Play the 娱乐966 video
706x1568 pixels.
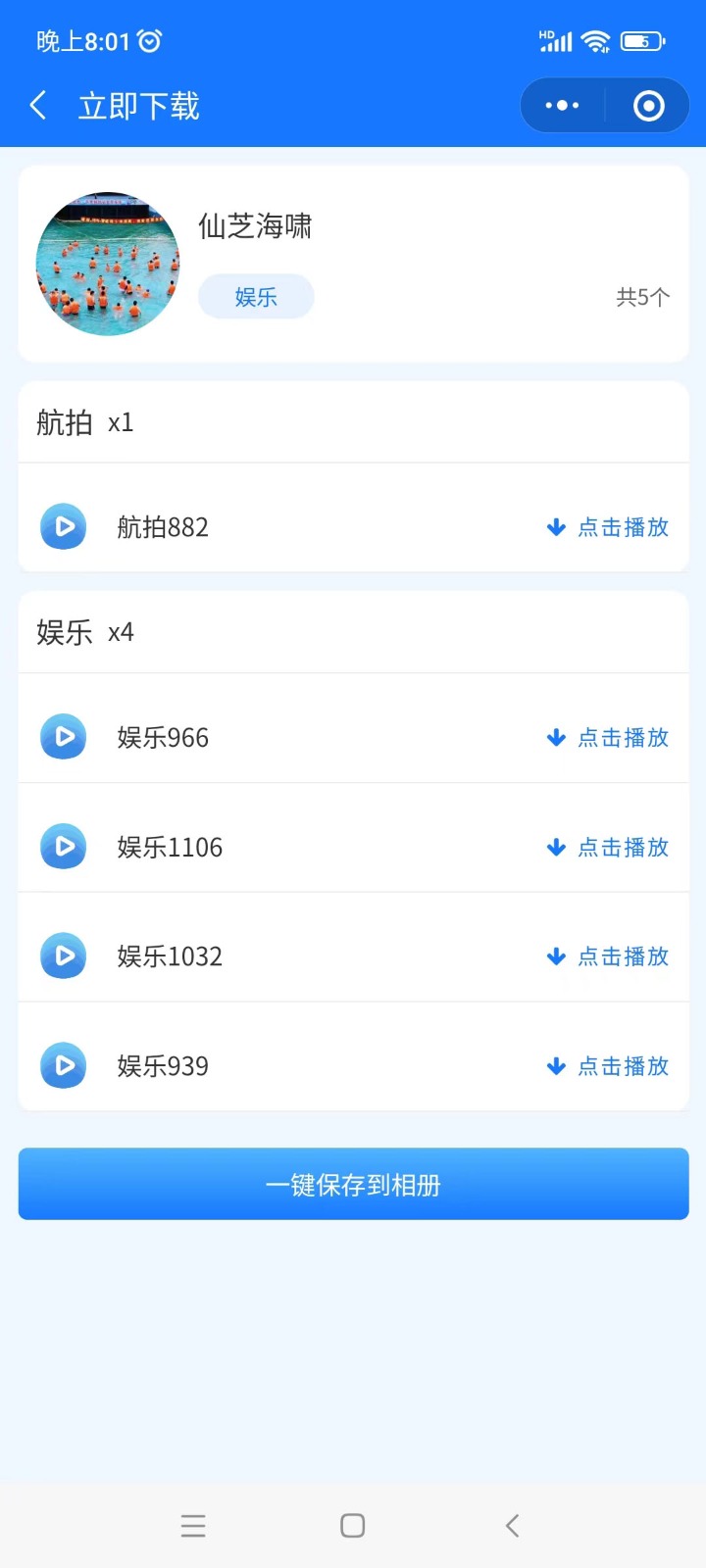64,737
